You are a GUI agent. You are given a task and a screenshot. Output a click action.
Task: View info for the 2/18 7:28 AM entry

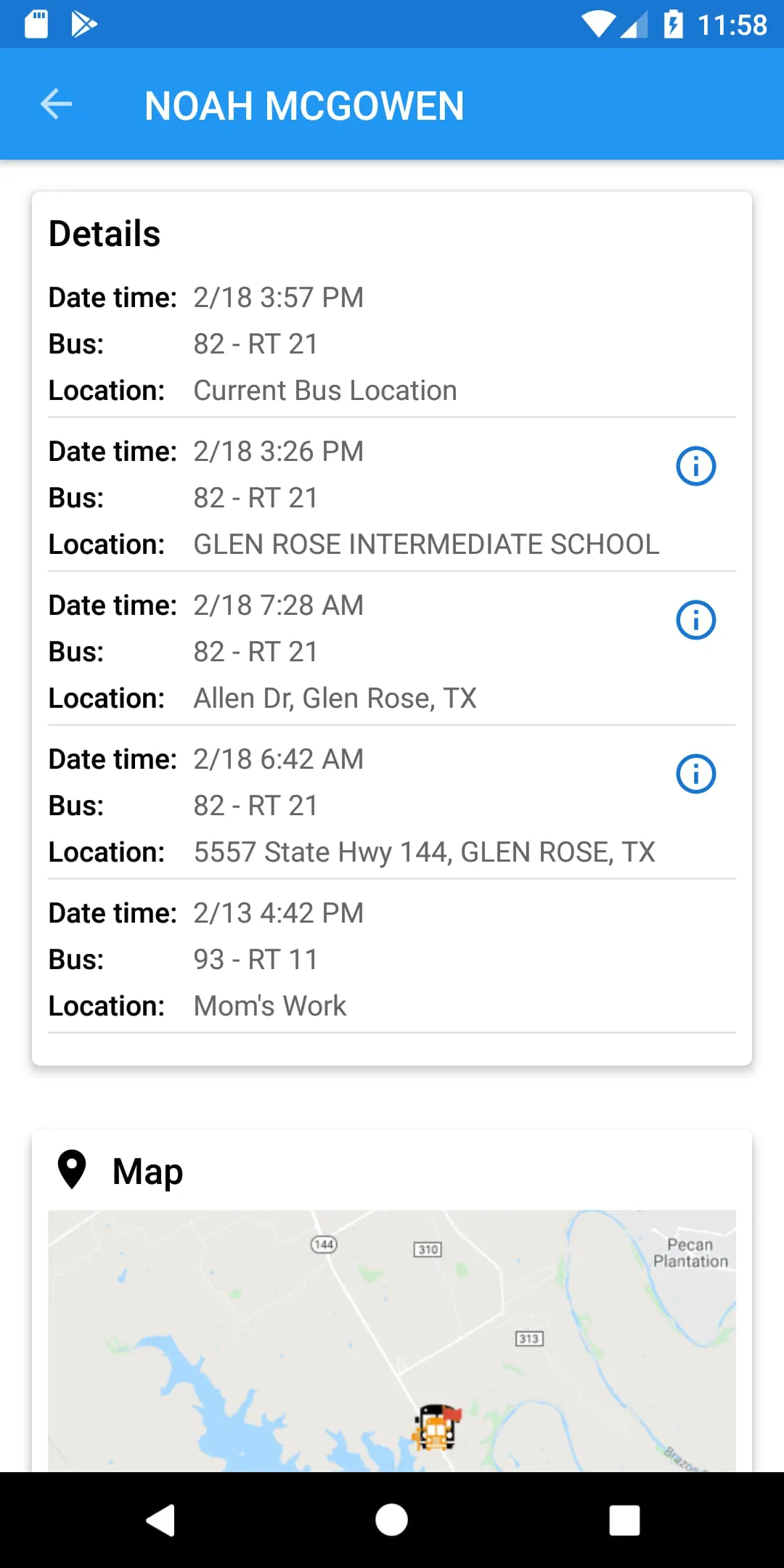(695, 620)
